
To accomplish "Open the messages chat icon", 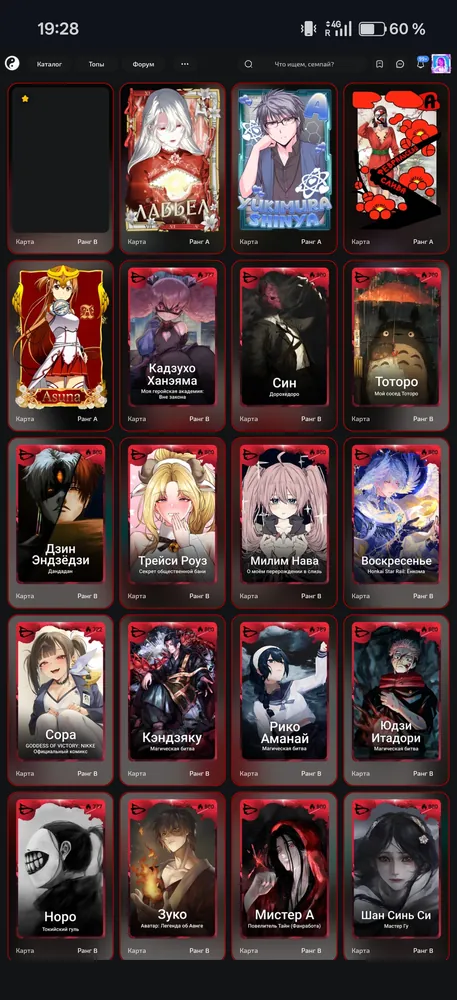I will pos(400,64).
